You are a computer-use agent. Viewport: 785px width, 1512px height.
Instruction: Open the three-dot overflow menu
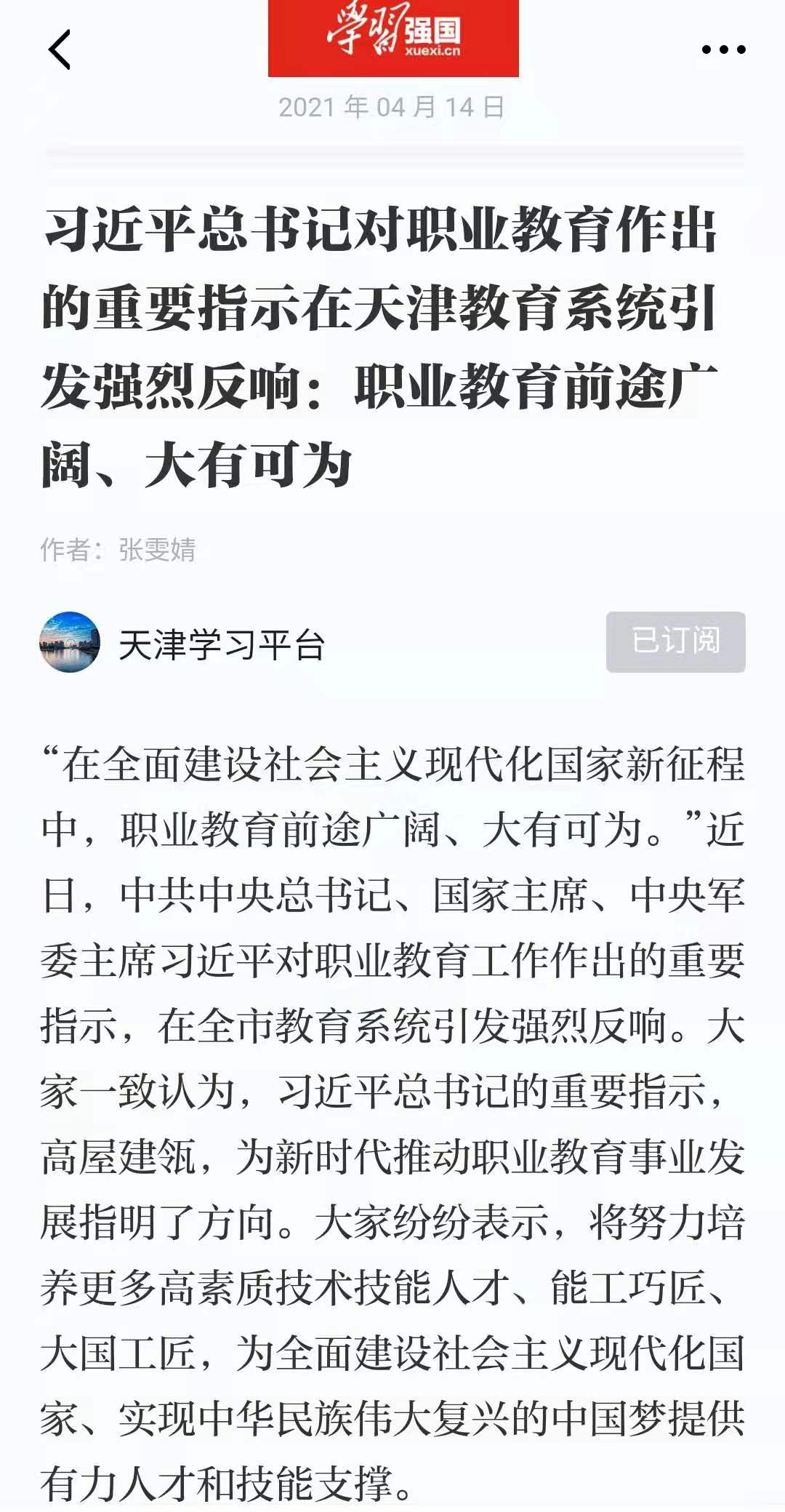click(723, 49)
